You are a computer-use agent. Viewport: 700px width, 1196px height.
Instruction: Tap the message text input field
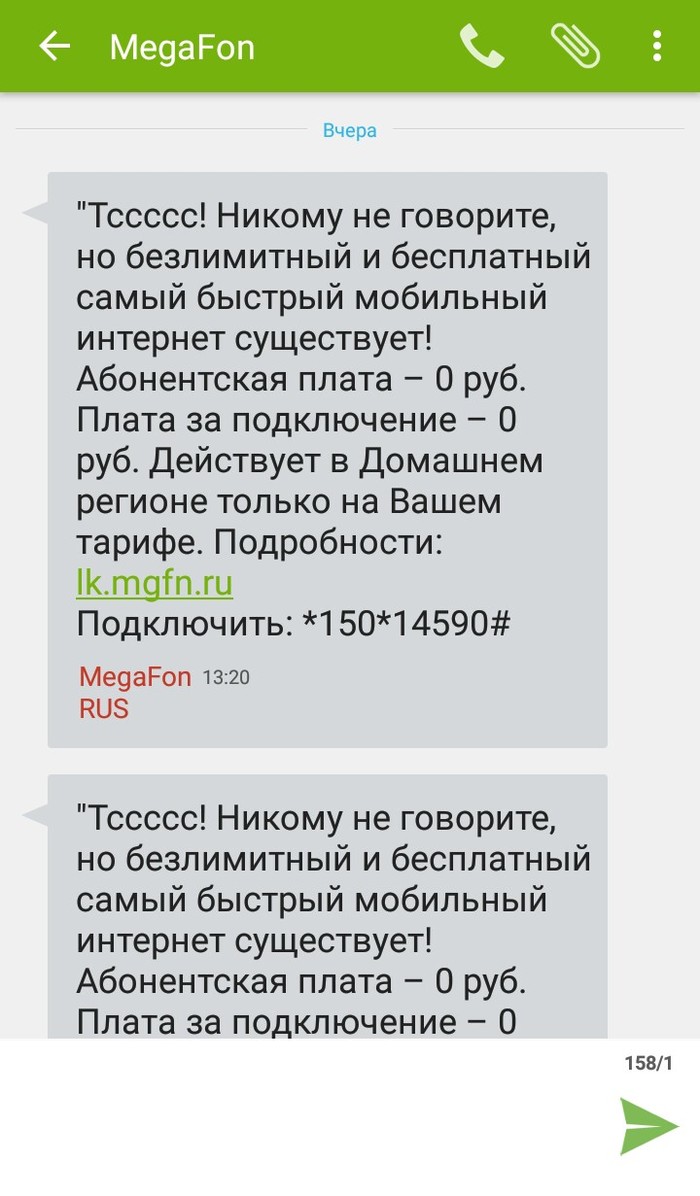coord(300,1120)
